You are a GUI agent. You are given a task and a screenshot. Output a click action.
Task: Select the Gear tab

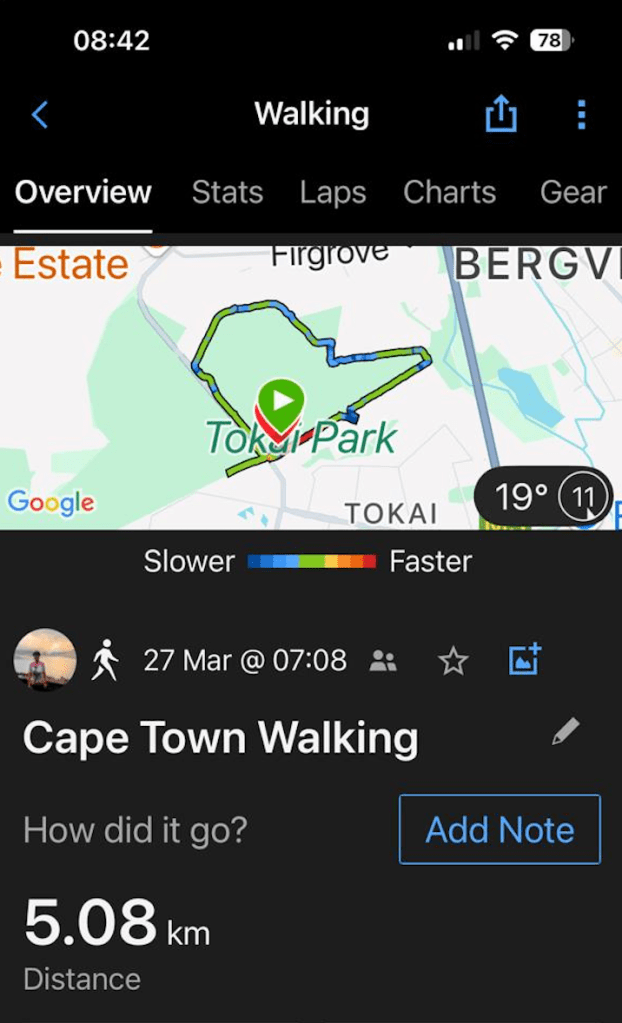(573, 192)
